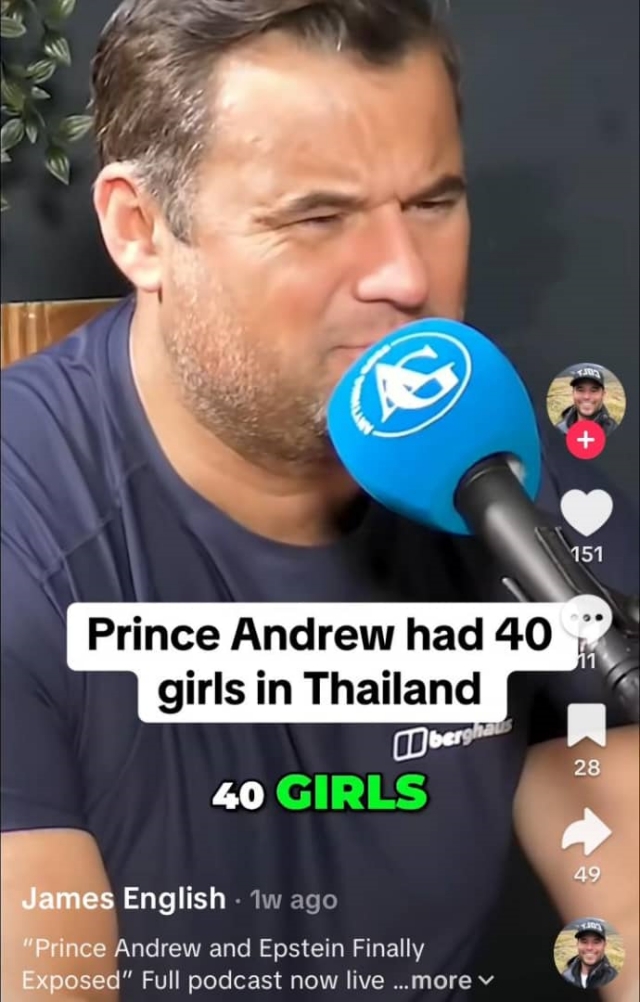Share this video with the arrow icon
This screenshot has width=640, height=1002.
586,831
